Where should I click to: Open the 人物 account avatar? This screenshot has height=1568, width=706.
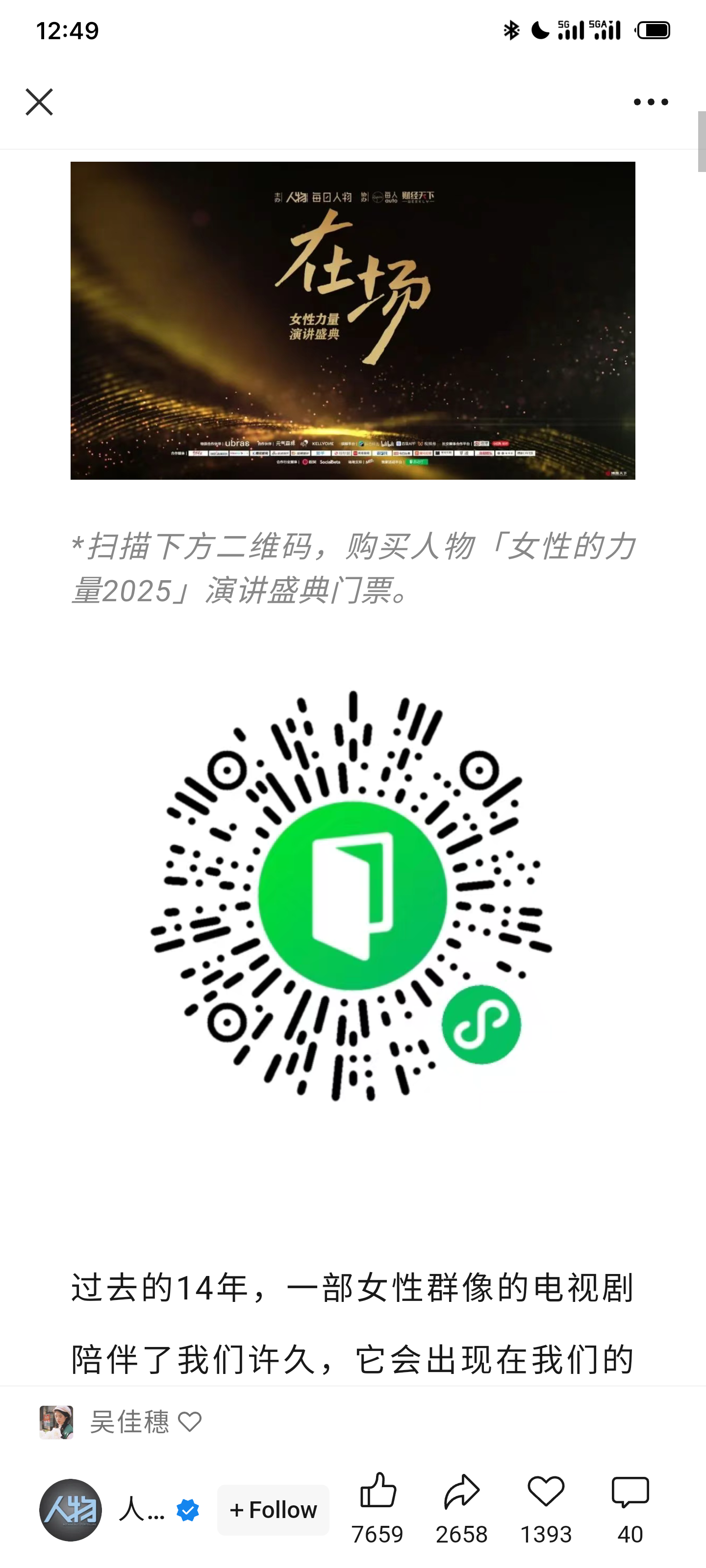point(71,1510)
